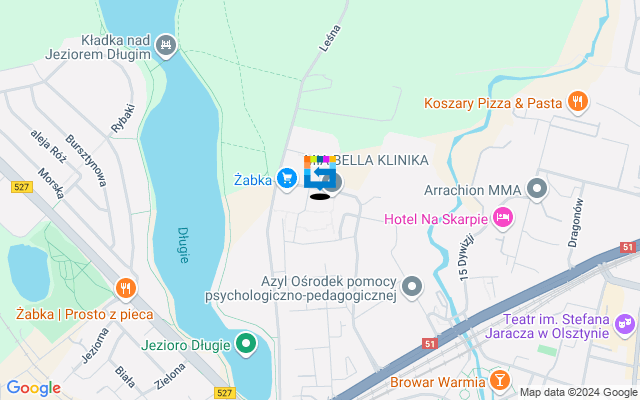The width and height of the screenshot is (640, 400).
Task: Open the Hotel Na Skarpie marker
Action: coord(503,217)
